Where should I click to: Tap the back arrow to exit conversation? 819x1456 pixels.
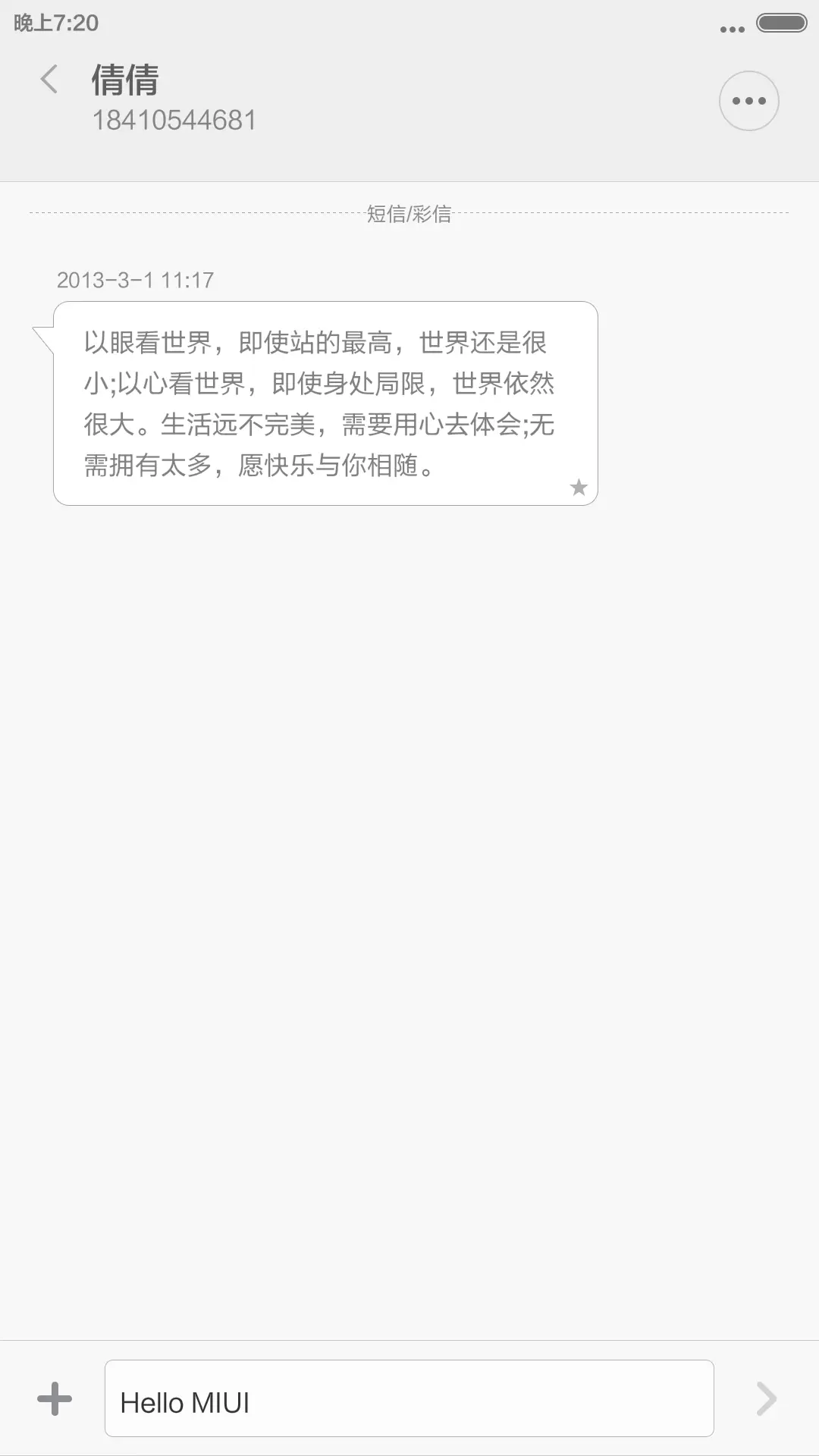coord(50,80)
